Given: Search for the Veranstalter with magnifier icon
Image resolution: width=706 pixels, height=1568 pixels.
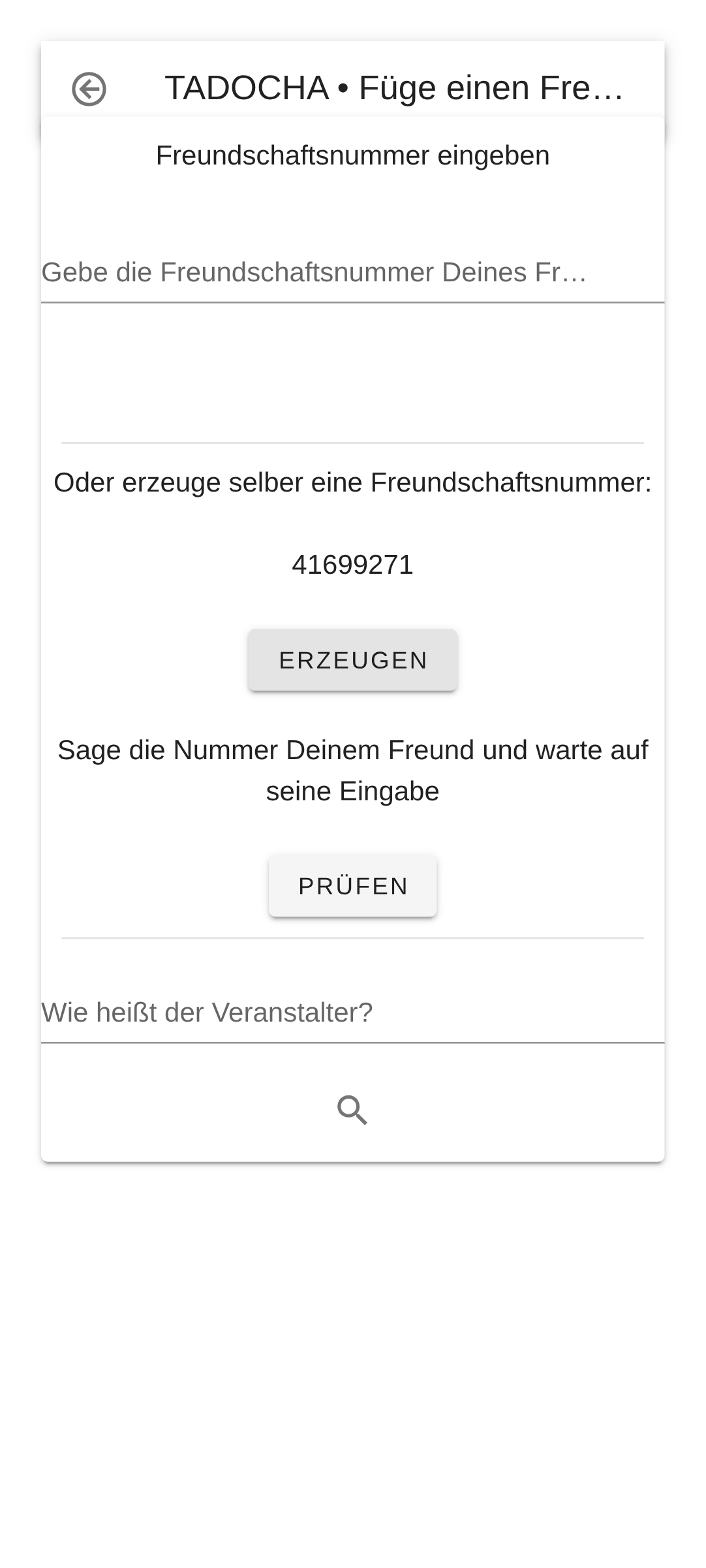Looking at the screenshot, I should pos(352,1110).
